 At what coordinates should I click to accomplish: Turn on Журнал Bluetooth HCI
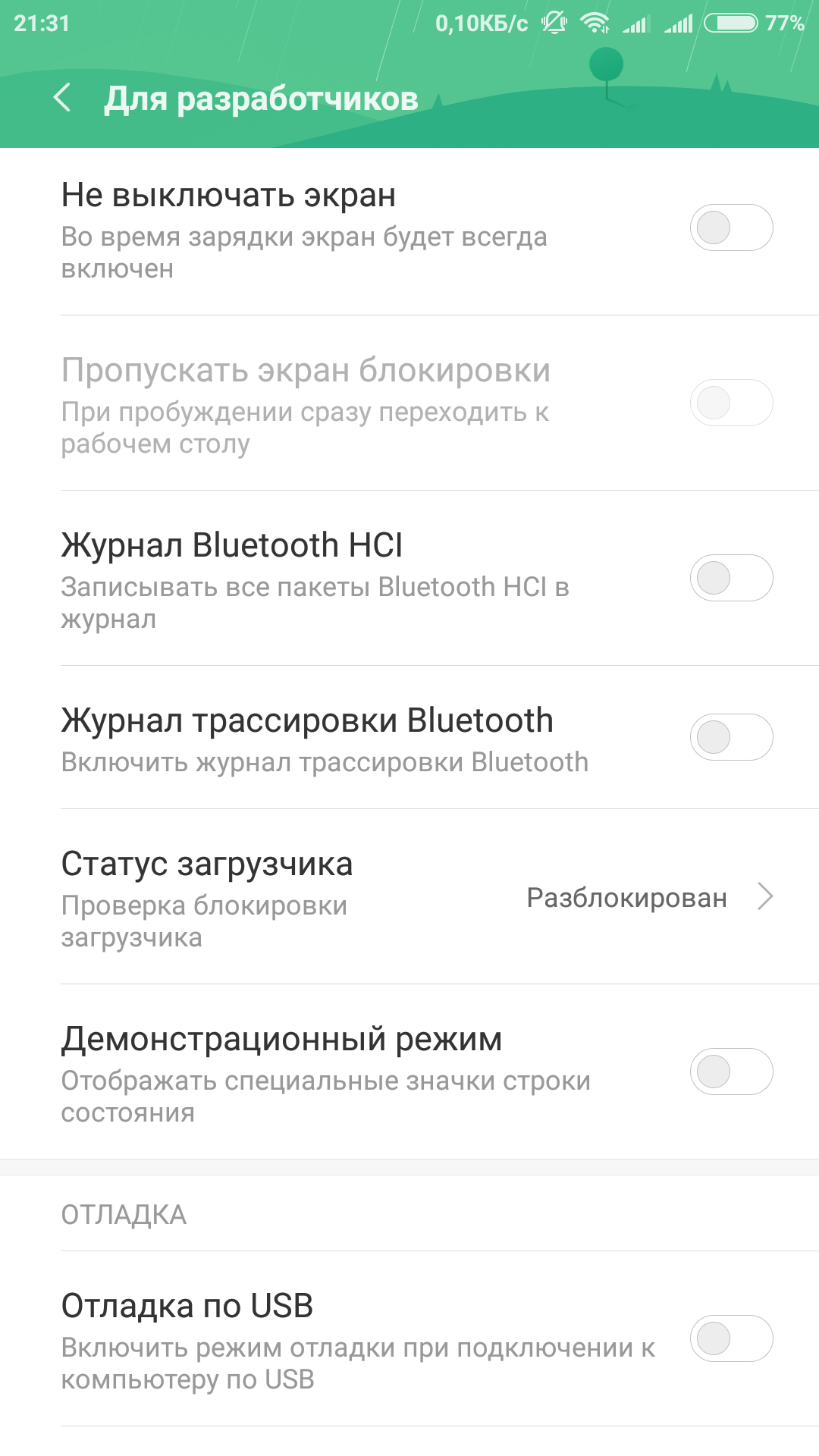(731, 578)
